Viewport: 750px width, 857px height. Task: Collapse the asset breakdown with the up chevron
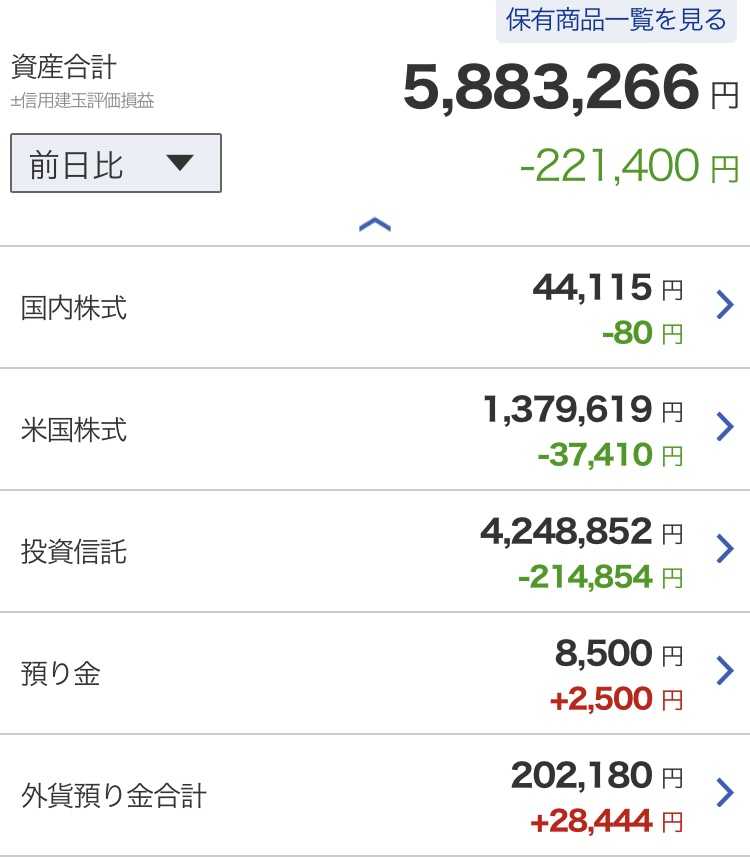point(375,224)
